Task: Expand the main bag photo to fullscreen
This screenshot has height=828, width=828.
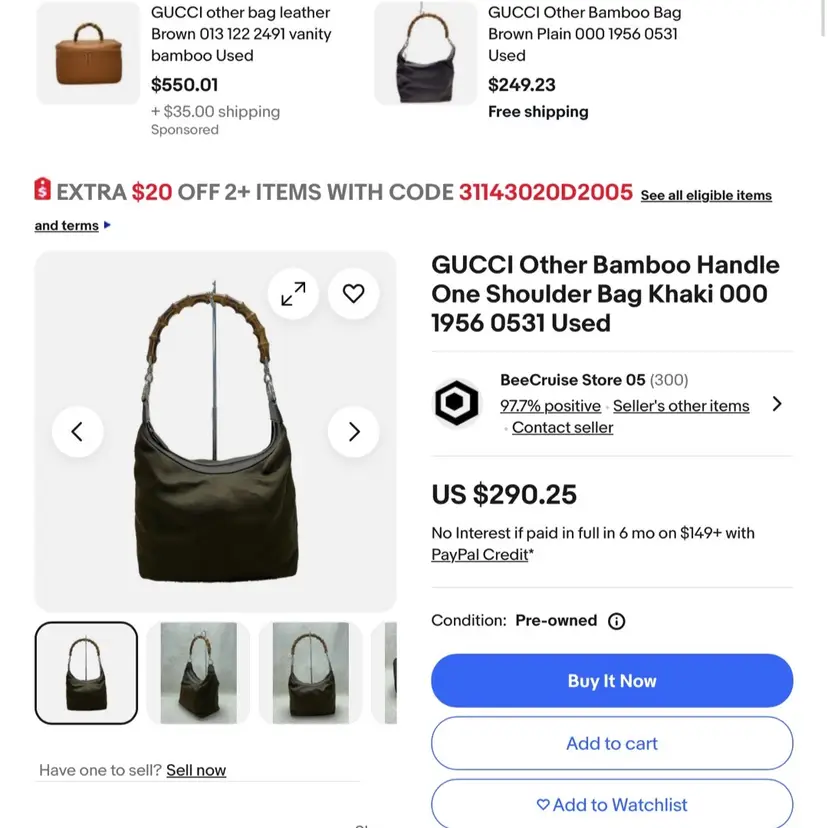Action: pyautogui.click(x=293, y=294)
